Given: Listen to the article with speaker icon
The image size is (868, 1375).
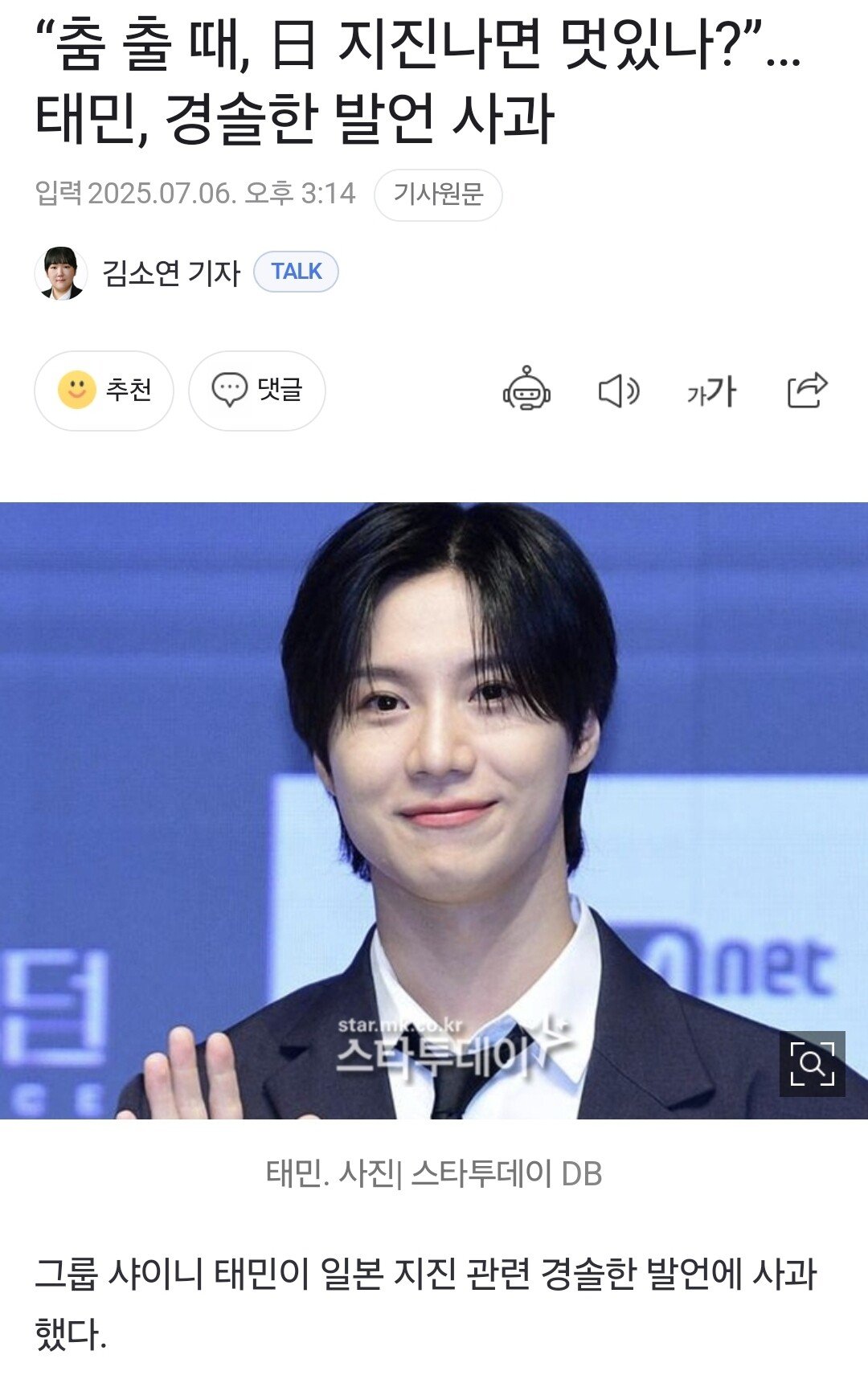Looking at the screenshot, I should pos(619,391).
